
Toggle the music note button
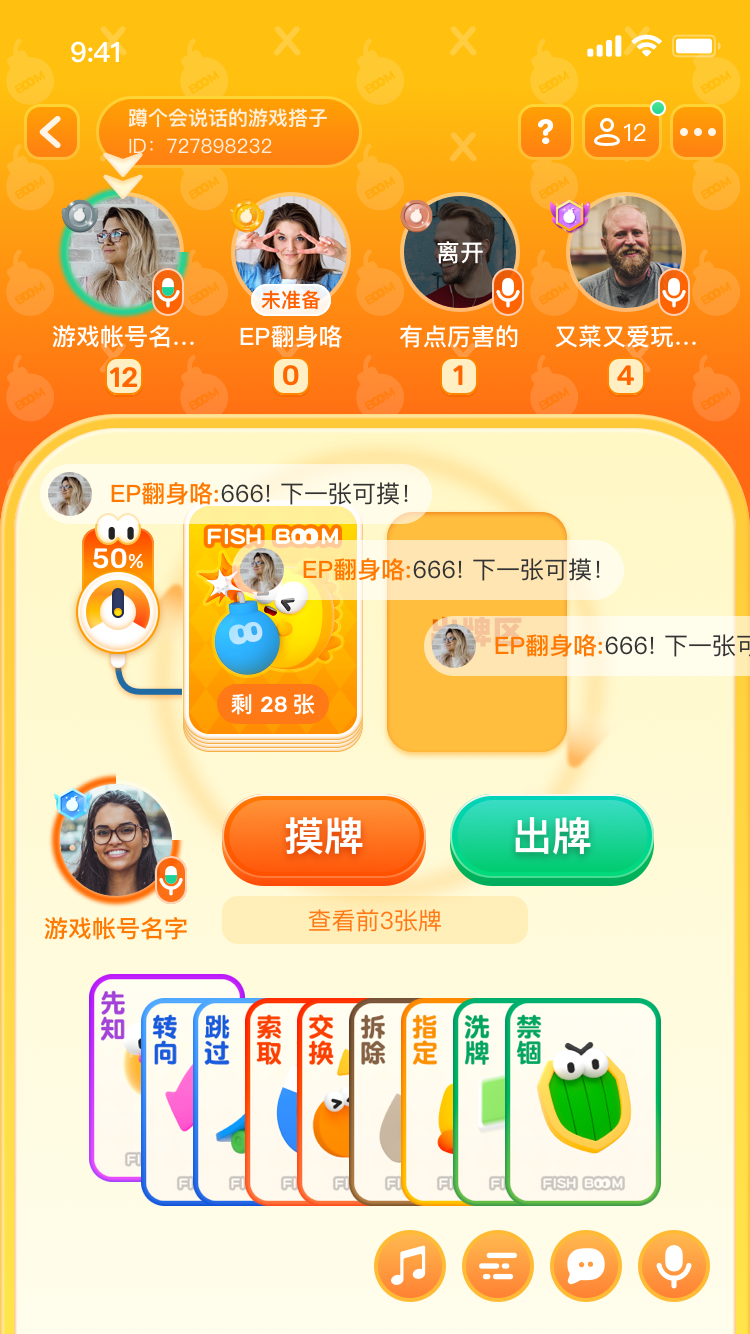tap(409, 1266)
